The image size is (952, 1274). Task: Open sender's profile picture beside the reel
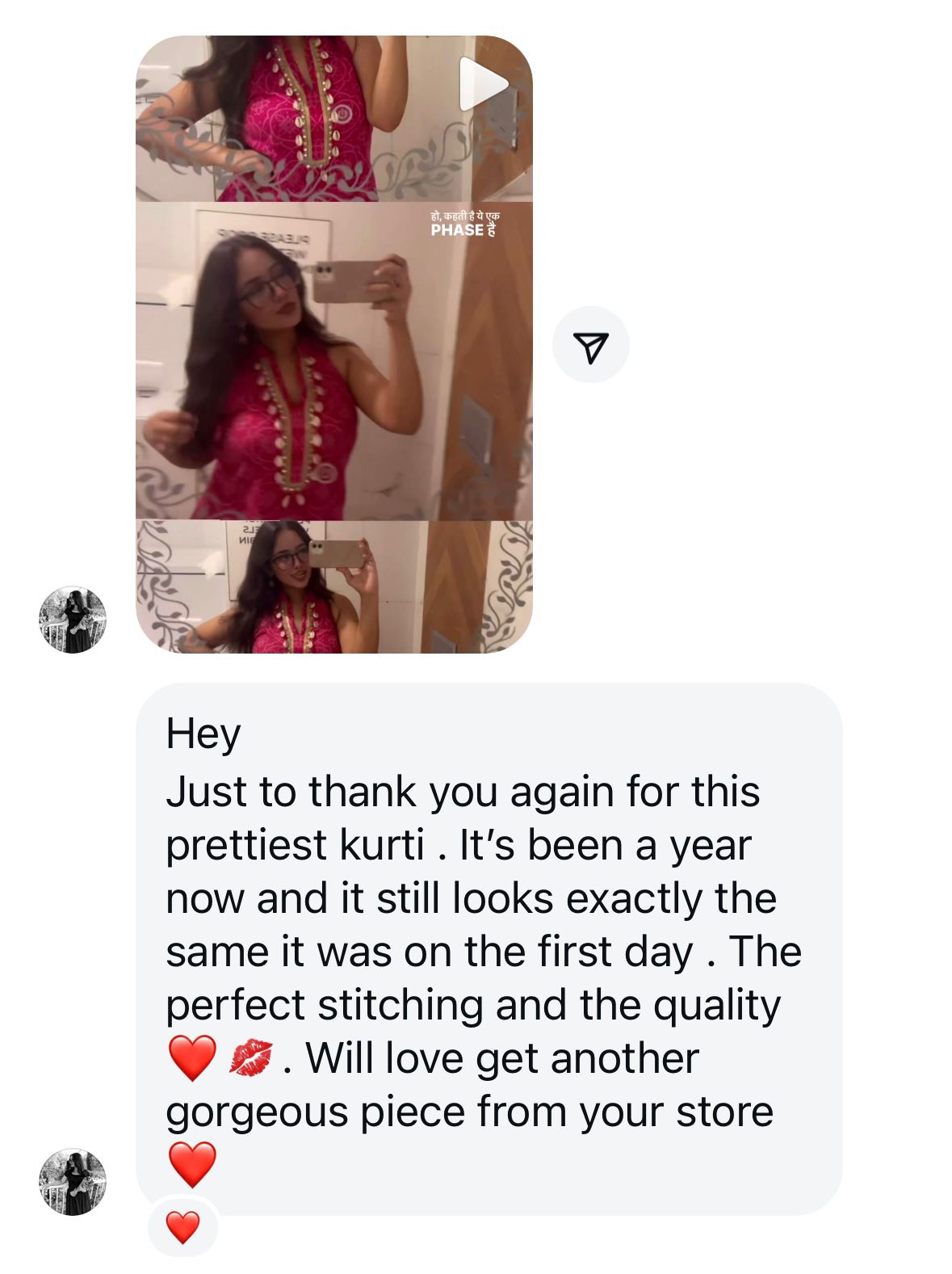click(x=73, y=620)
